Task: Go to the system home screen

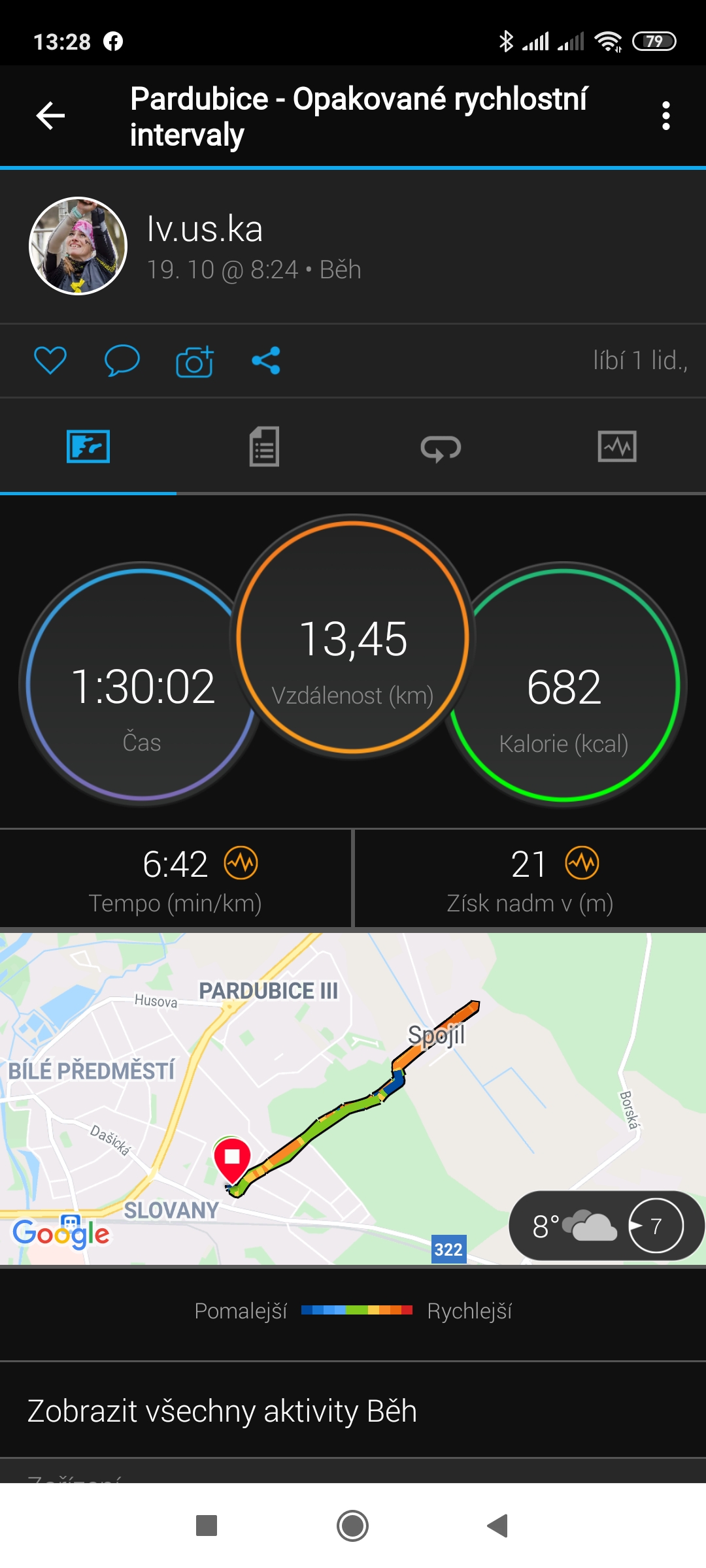Action: pyautogui.click(x=353, y=1526)
